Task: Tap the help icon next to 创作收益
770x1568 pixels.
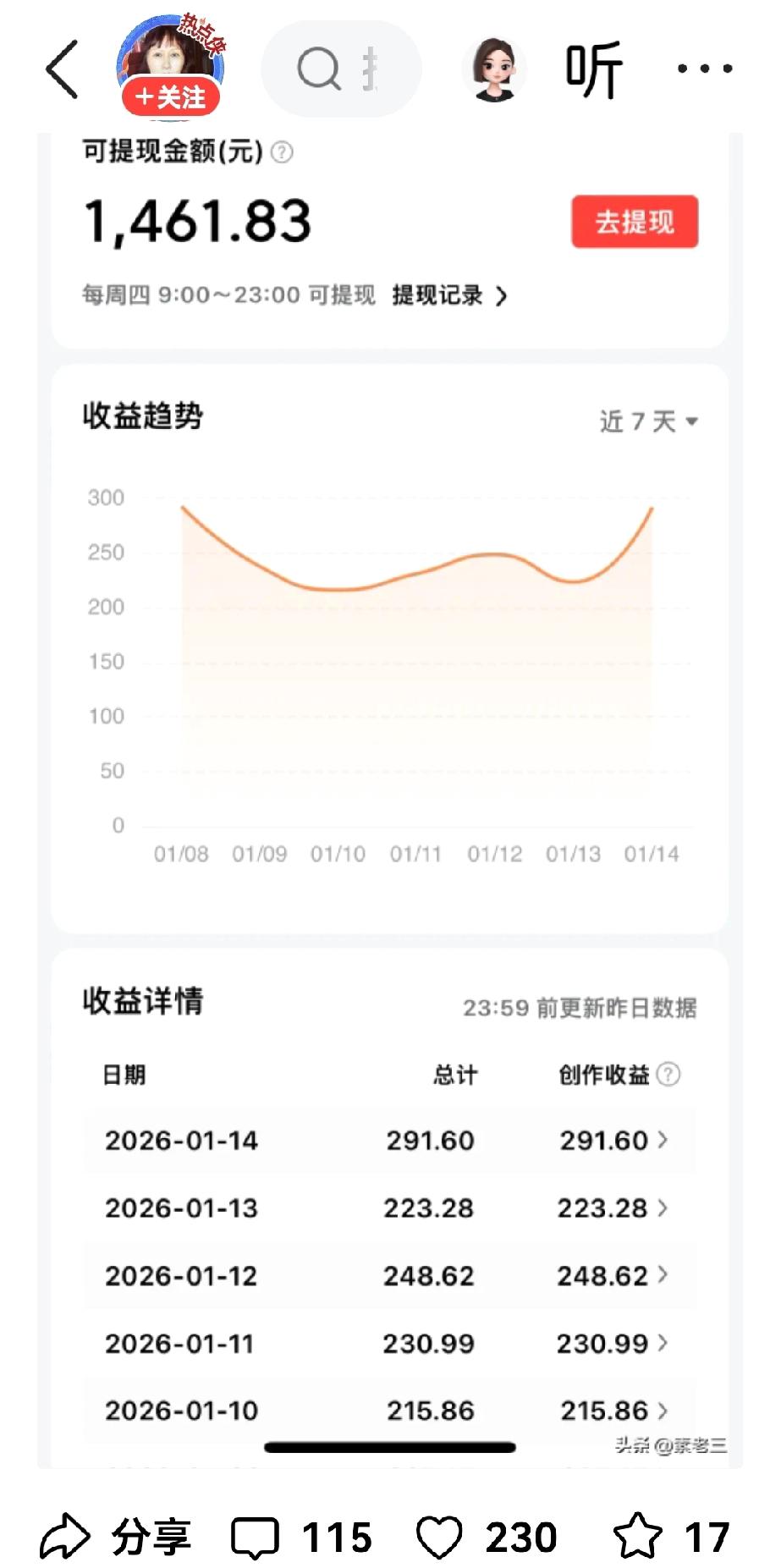Action: coord(669,1075)
